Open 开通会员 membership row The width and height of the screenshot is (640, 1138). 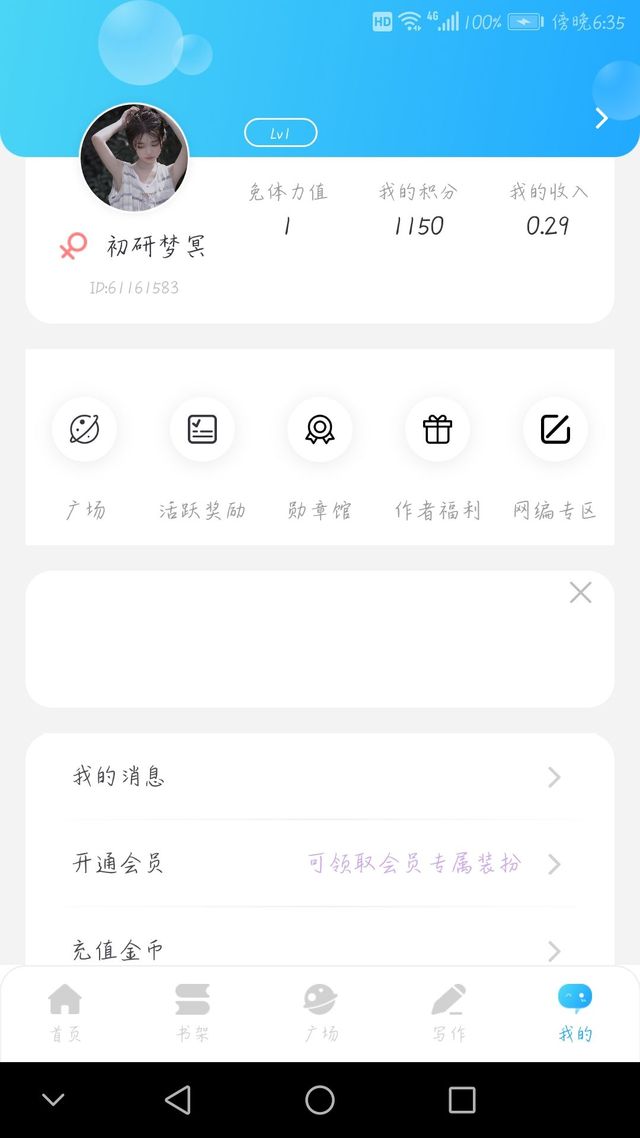coord(320,863)
